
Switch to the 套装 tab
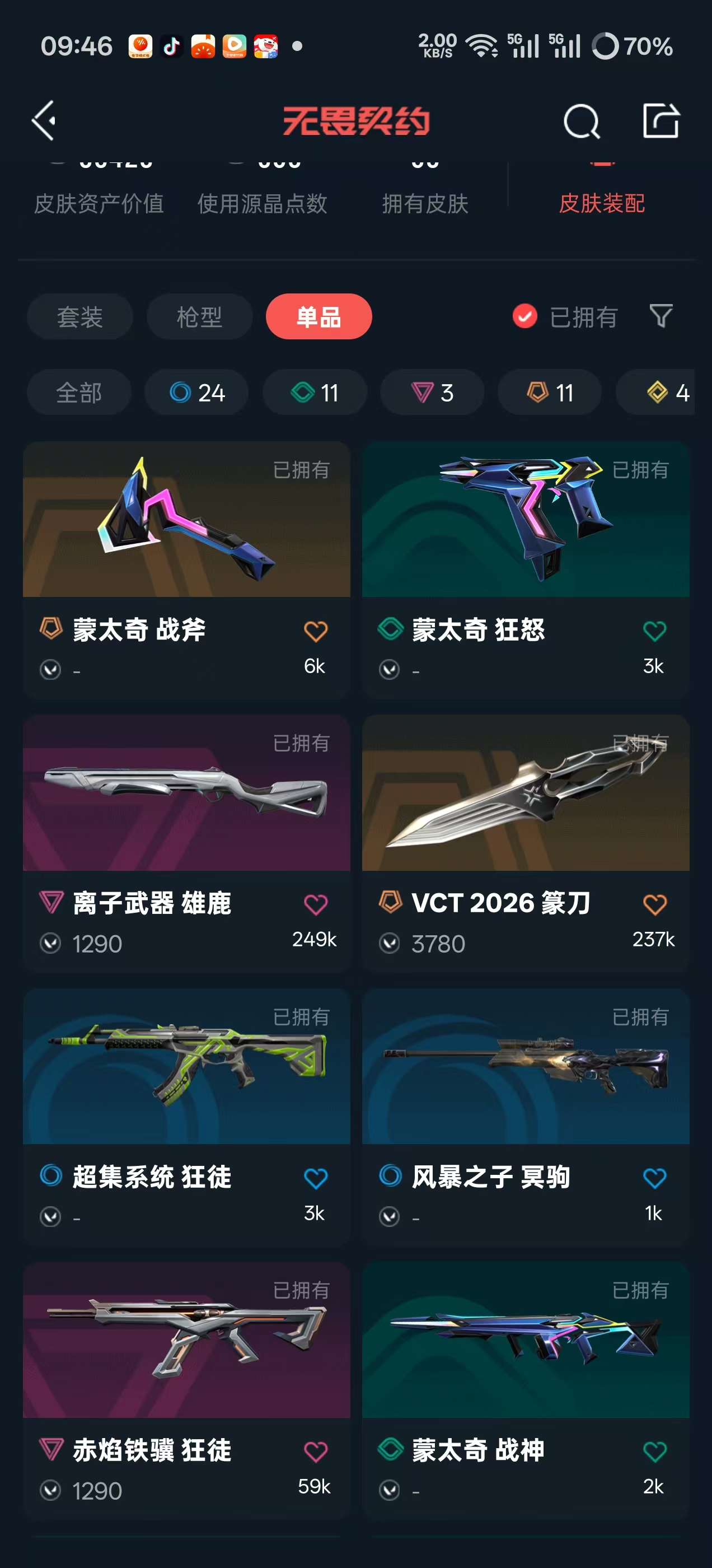79,316
